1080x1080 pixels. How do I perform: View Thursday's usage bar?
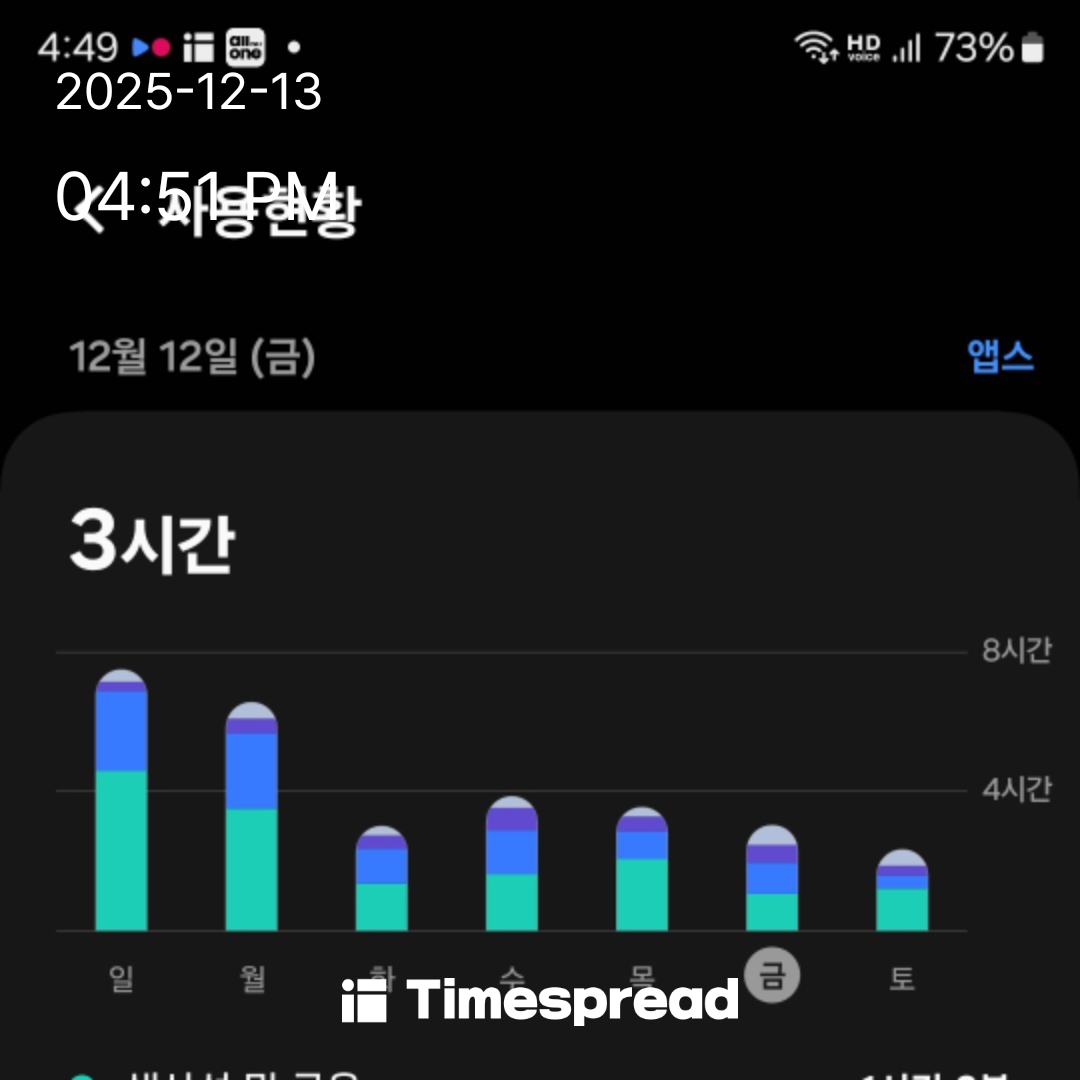[x=641, y=870]
